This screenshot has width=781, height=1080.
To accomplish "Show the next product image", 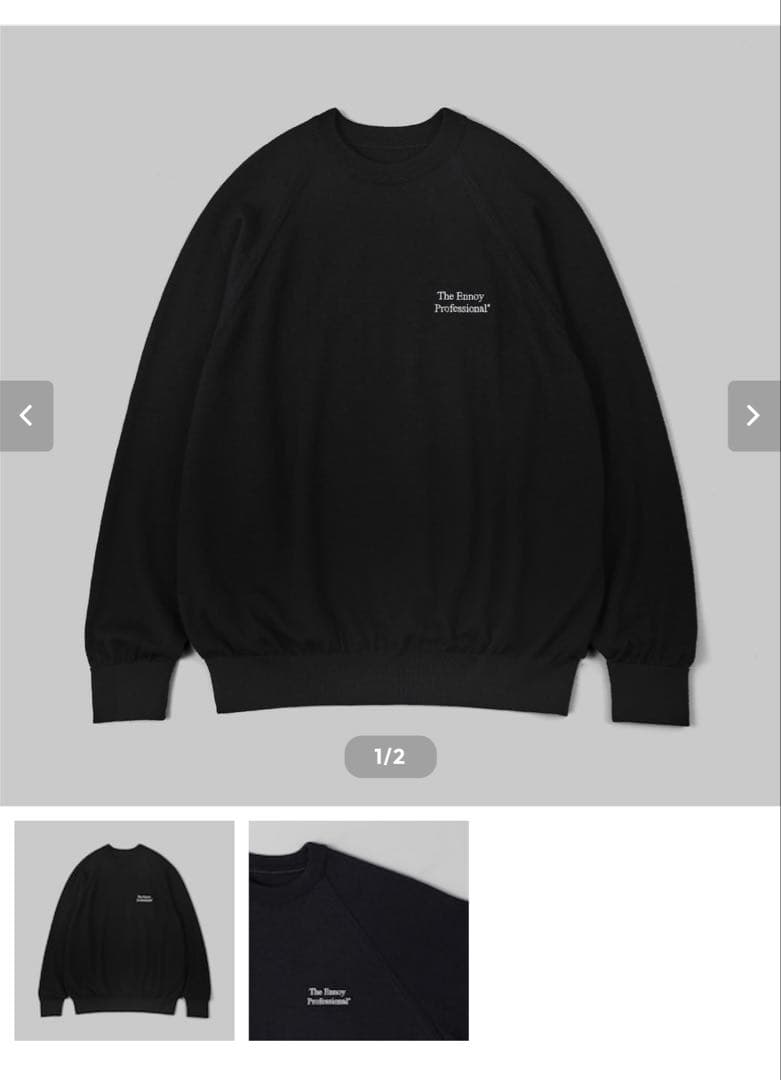I will [753, 416].
